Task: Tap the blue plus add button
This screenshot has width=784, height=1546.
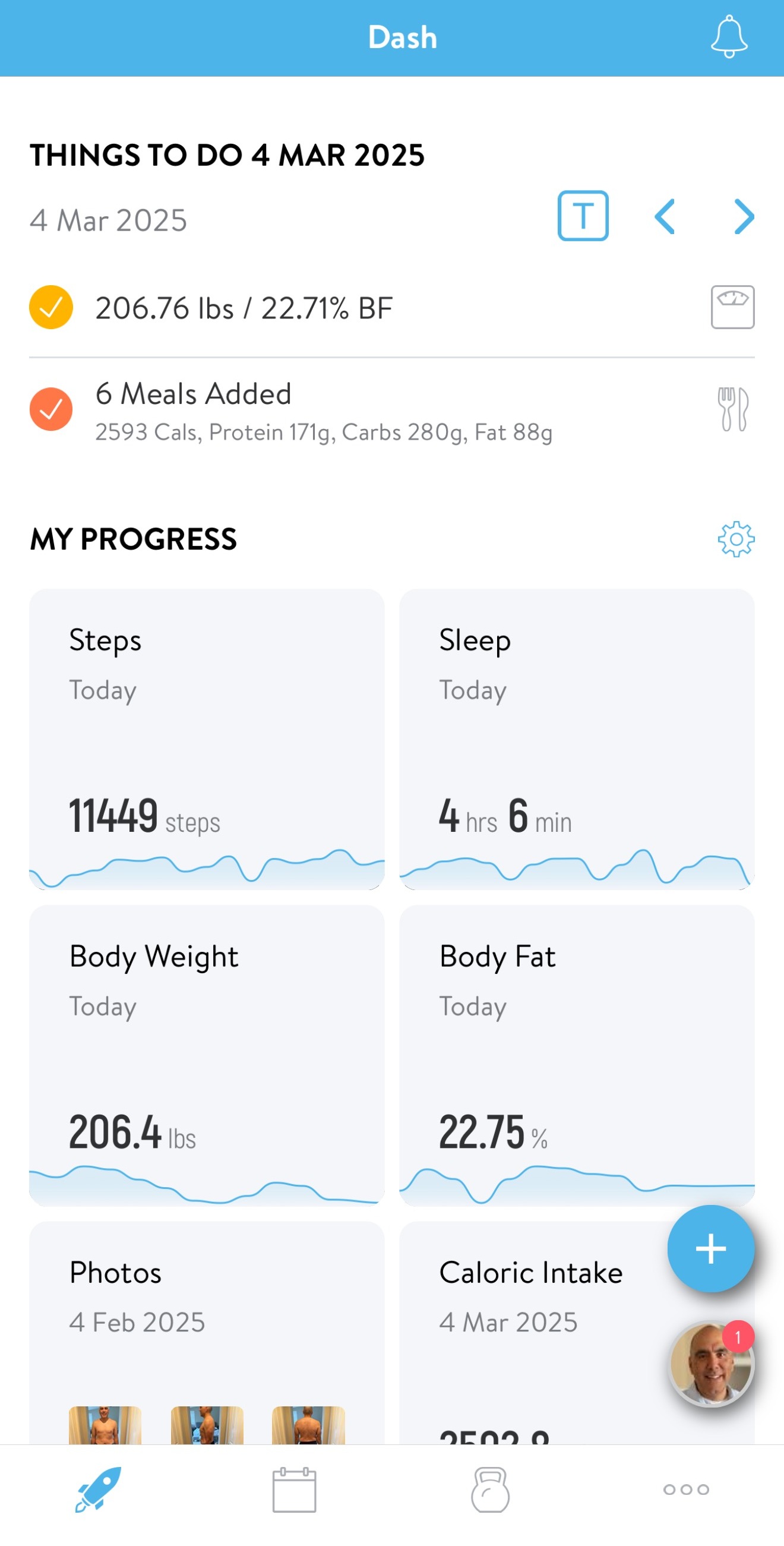Action: tap(710, 1249)
